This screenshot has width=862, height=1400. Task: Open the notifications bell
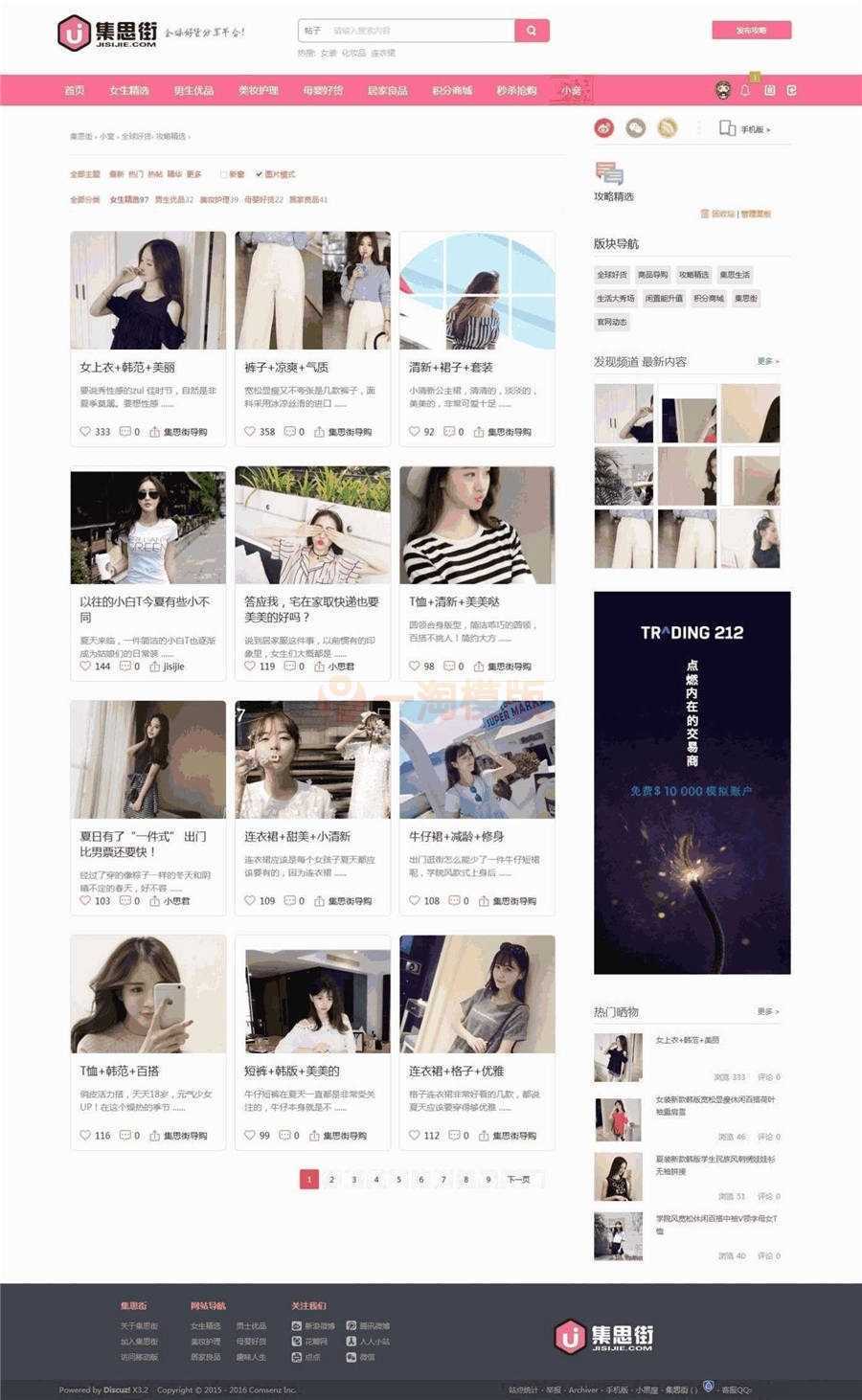tap(746, 90)
